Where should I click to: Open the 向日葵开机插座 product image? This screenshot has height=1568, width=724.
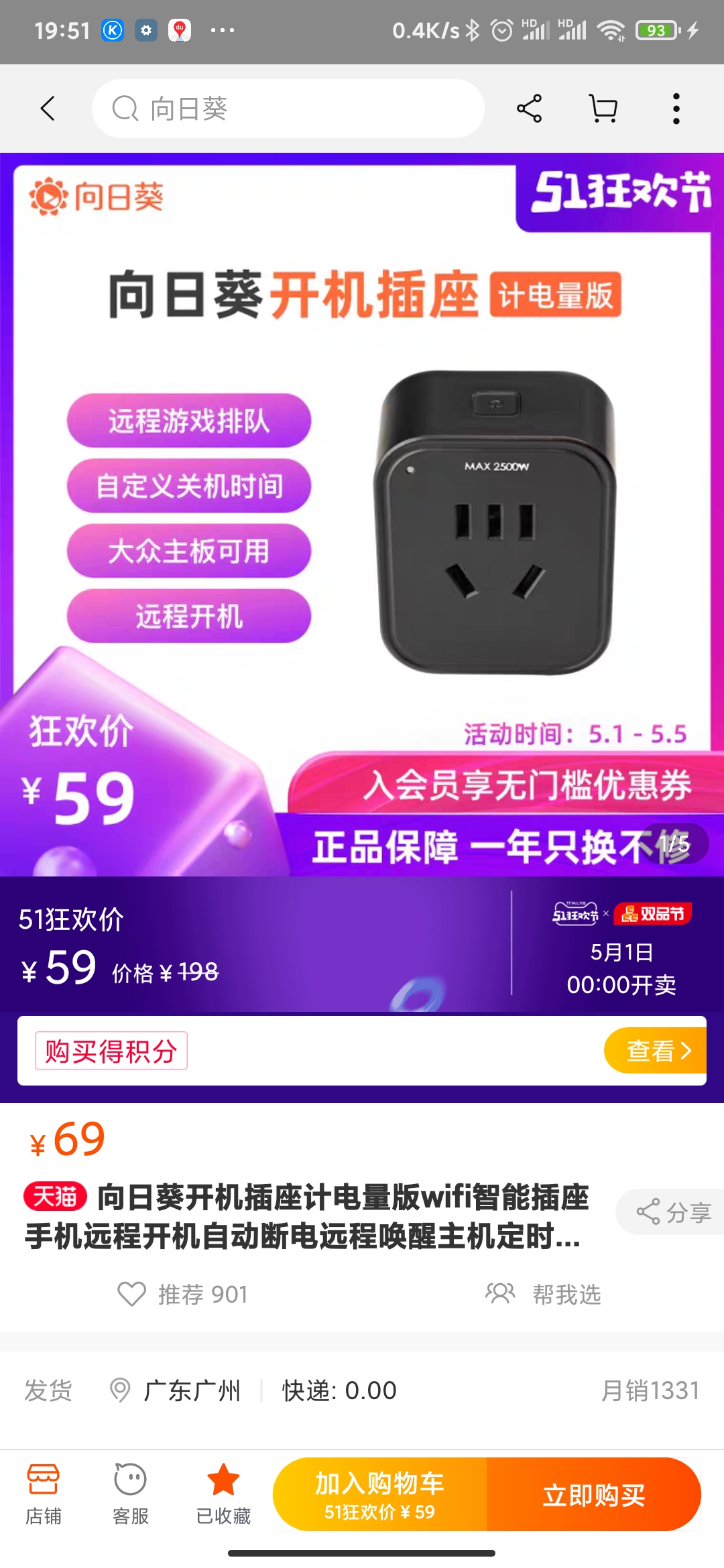(362, 515)
